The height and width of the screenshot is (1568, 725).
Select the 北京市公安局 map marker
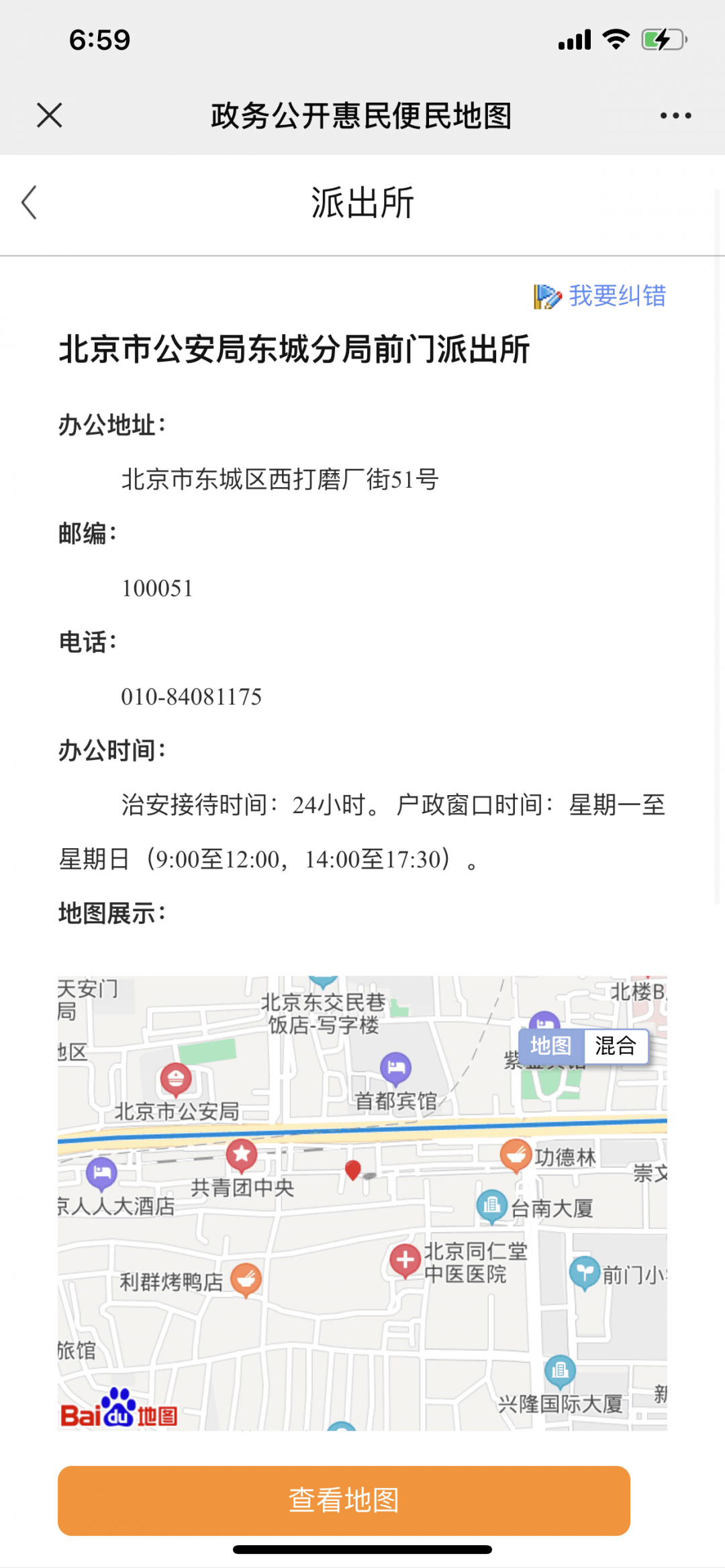tap(176, 1080)
